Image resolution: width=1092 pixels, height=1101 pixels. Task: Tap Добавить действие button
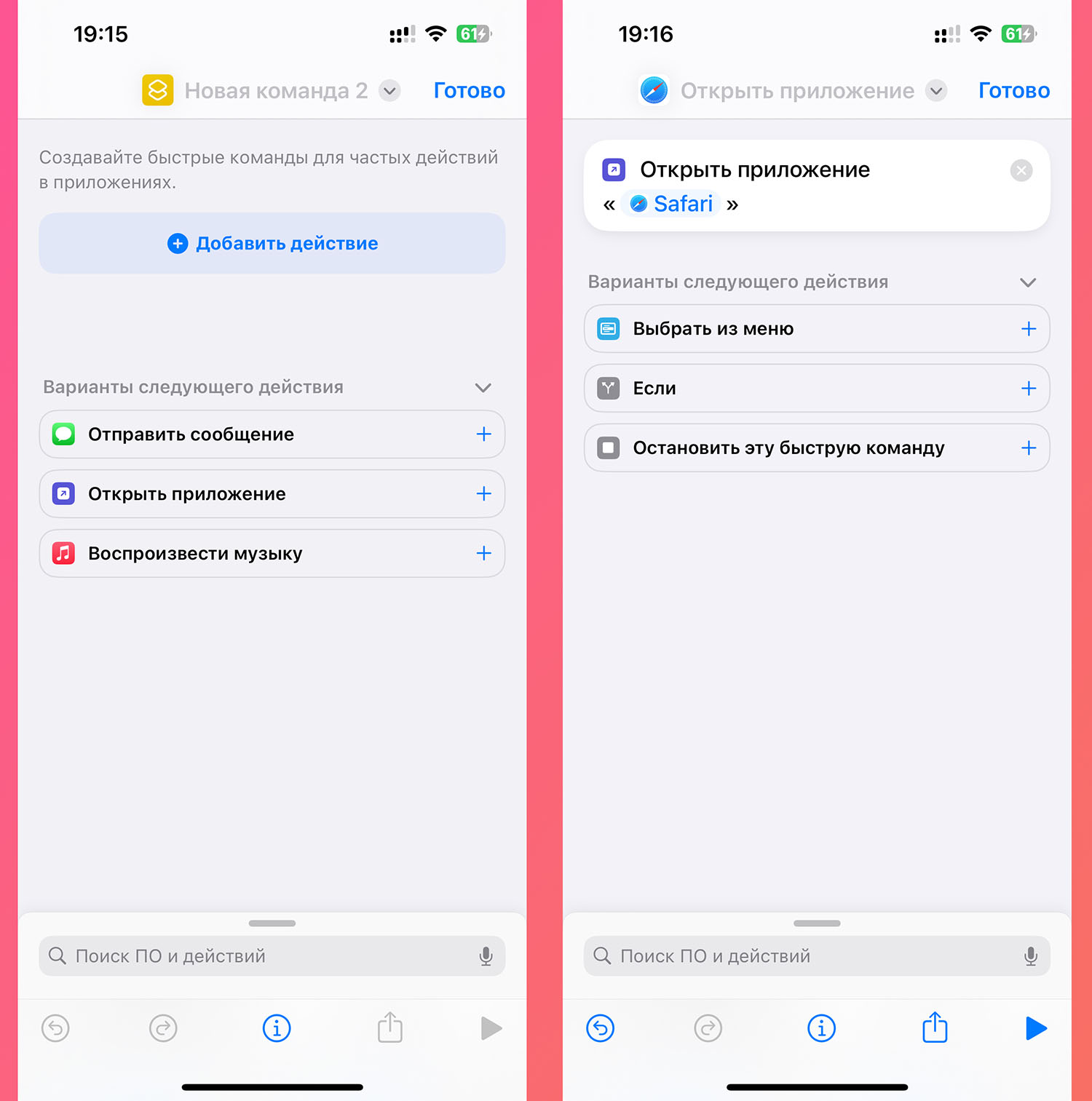tap(272, 243)
